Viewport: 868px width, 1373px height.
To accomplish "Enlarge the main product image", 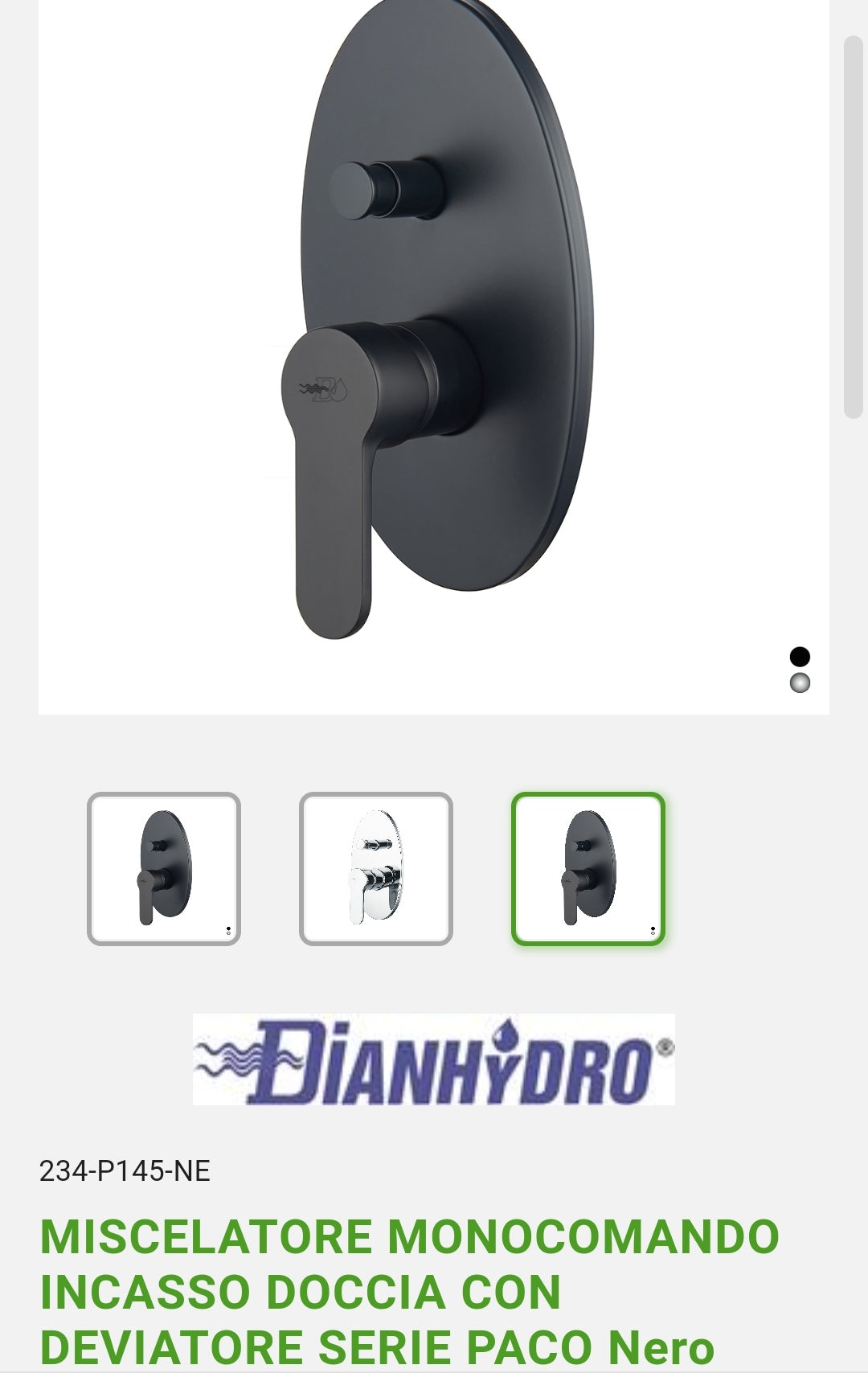I will pyautogui.click(x=434, y=338).
